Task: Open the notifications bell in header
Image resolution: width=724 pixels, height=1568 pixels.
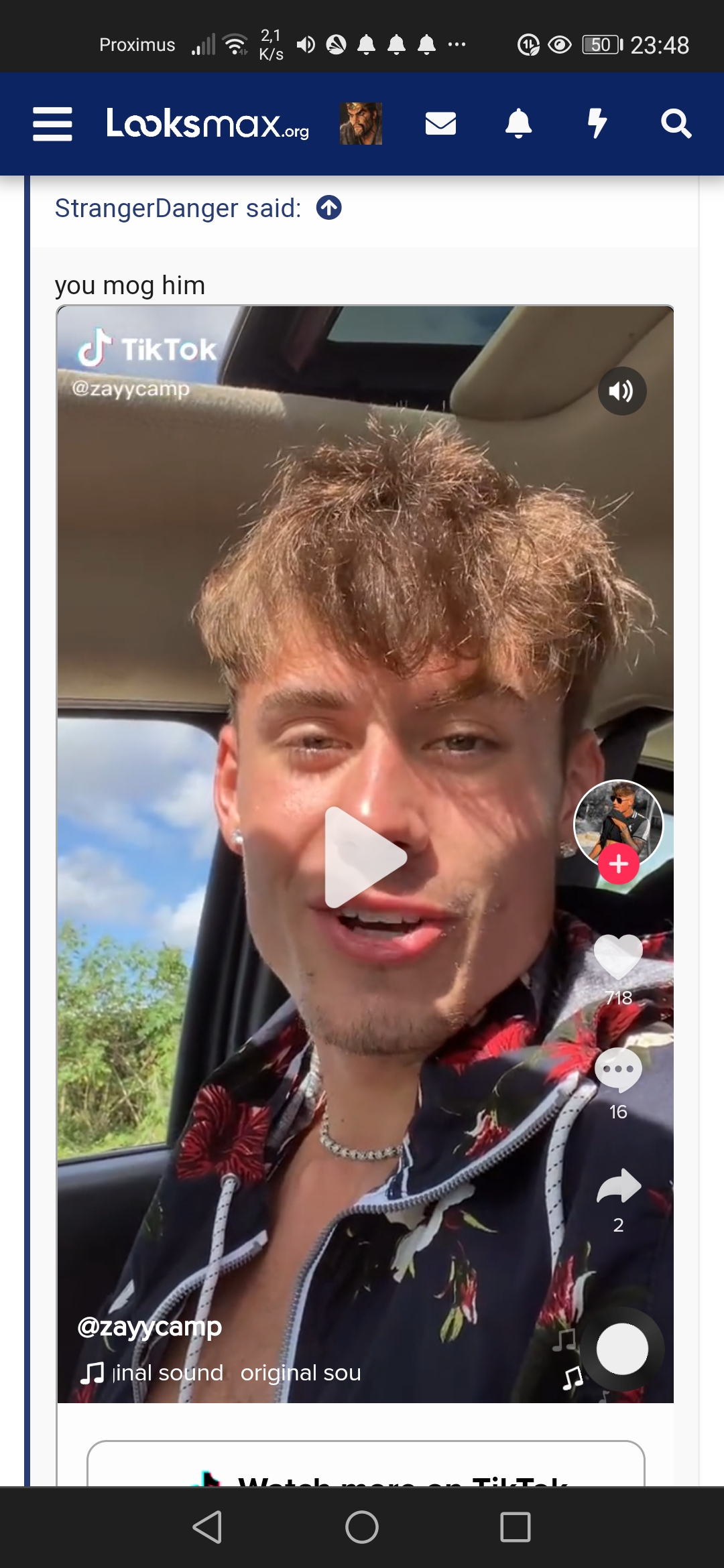Action: coord(518,124)
